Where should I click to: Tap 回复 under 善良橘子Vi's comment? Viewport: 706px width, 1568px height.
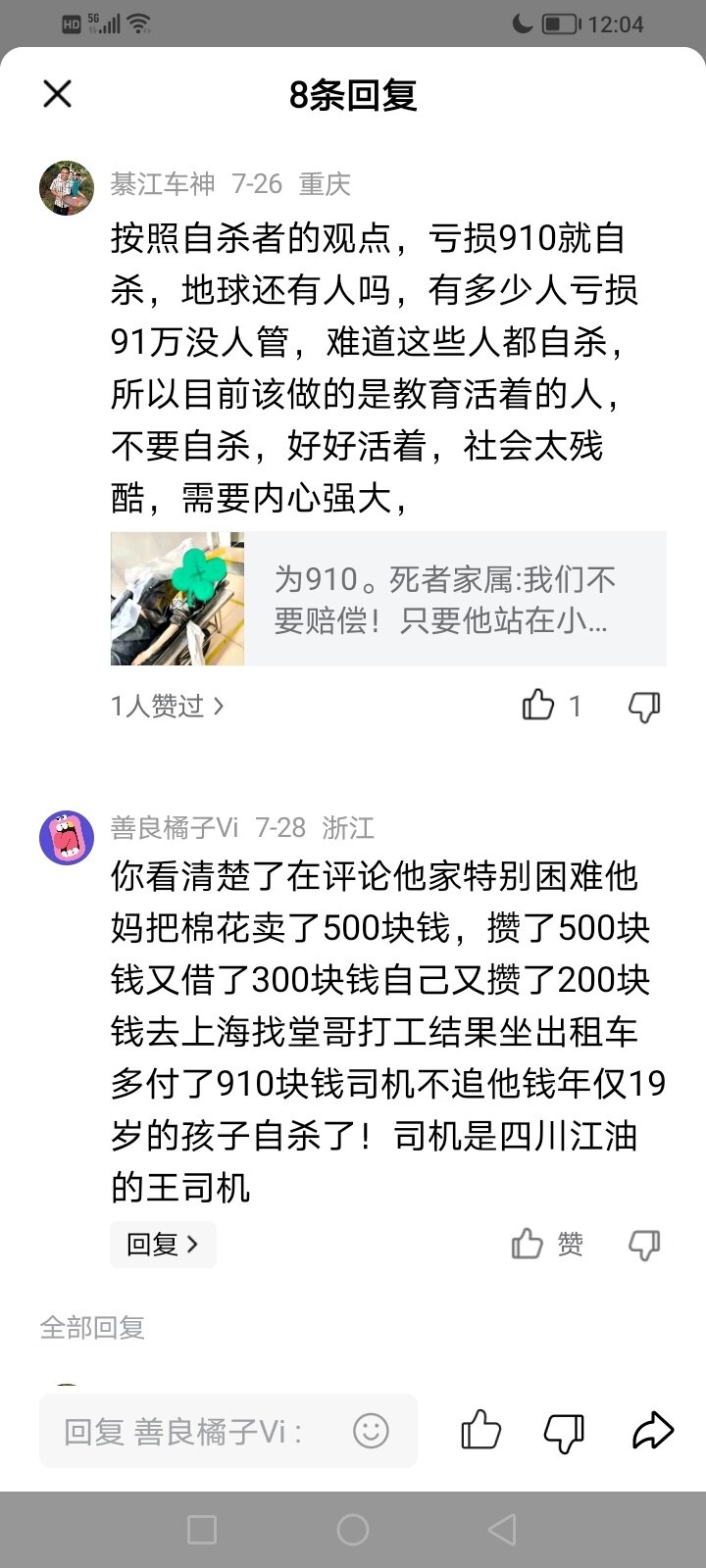point(163,1245)
